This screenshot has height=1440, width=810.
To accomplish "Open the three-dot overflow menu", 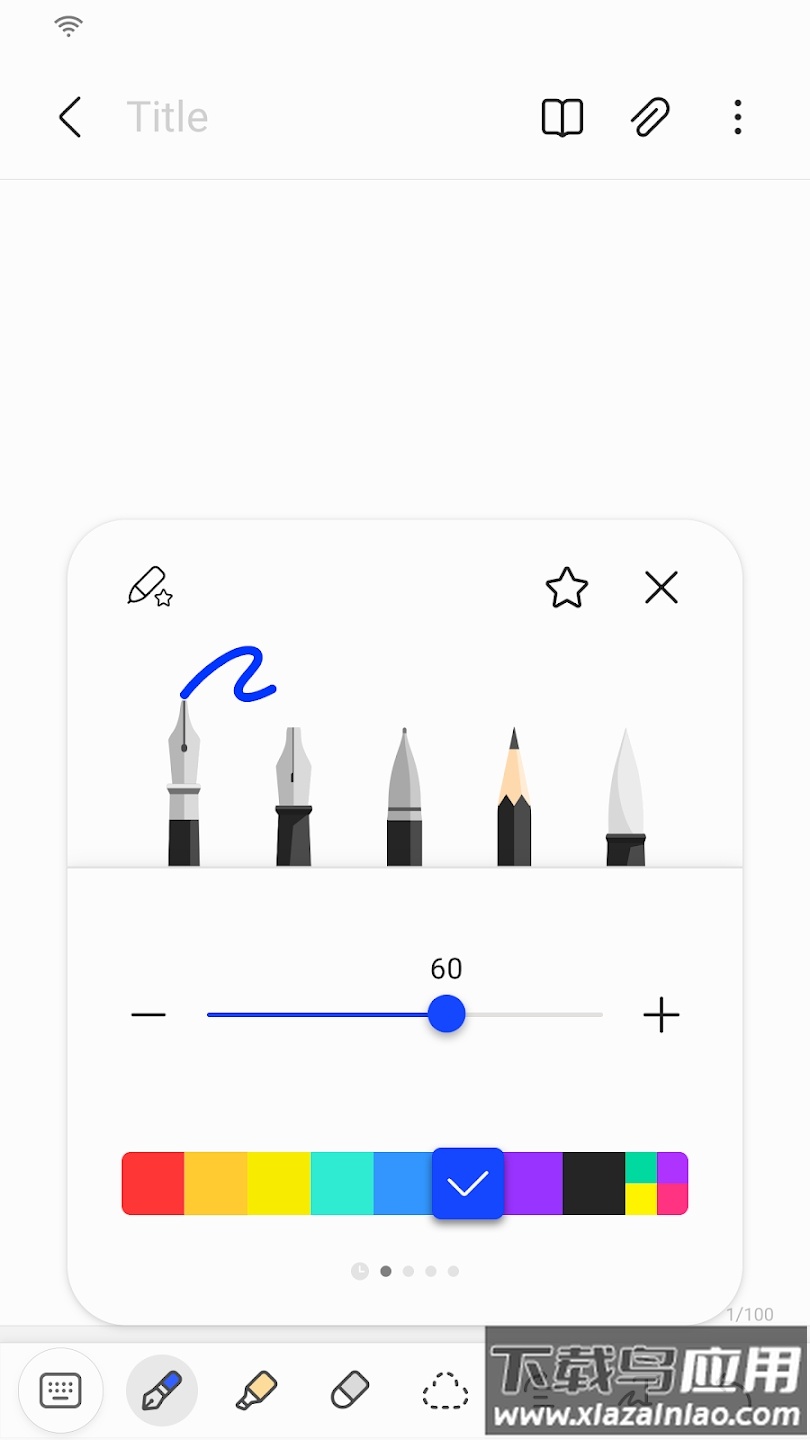I will [x=737, y=117].
